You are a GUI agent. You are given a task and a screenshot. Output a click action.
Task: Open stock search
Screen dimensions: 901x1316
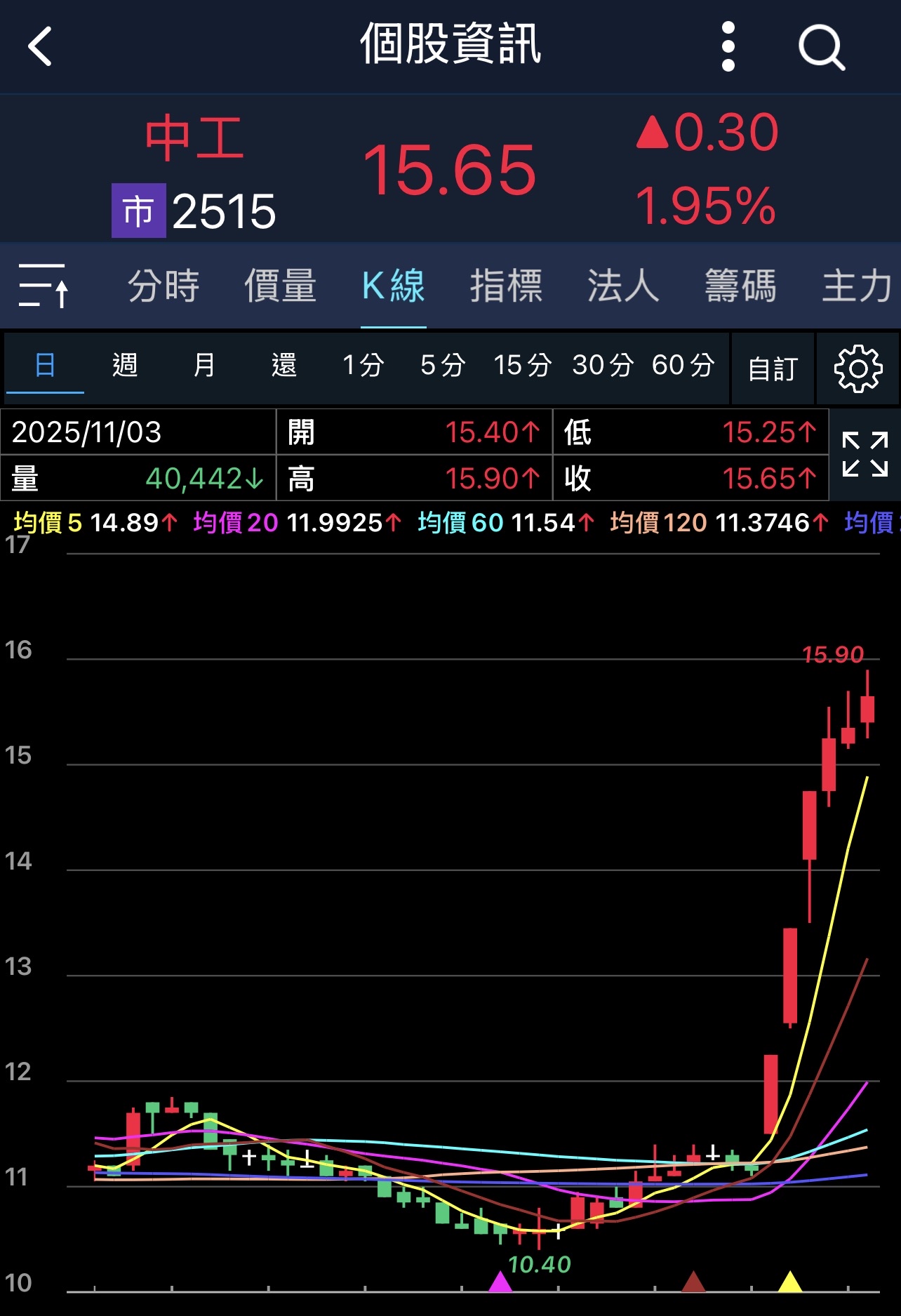click(821, 46)
